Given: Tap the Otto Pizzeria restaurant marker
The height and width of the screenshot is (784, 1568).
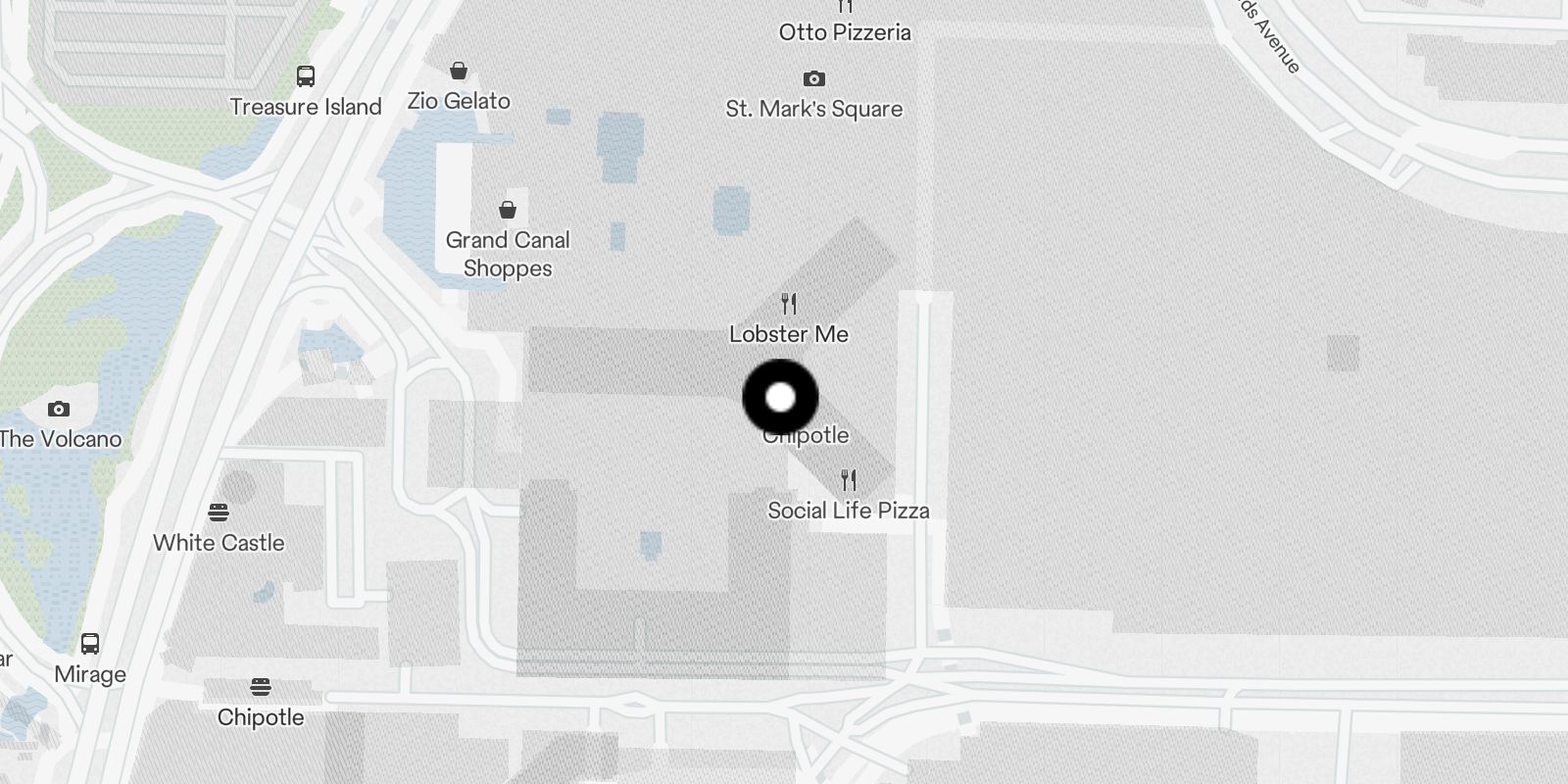Looking at the screenshot, I should tap(845, 8).
